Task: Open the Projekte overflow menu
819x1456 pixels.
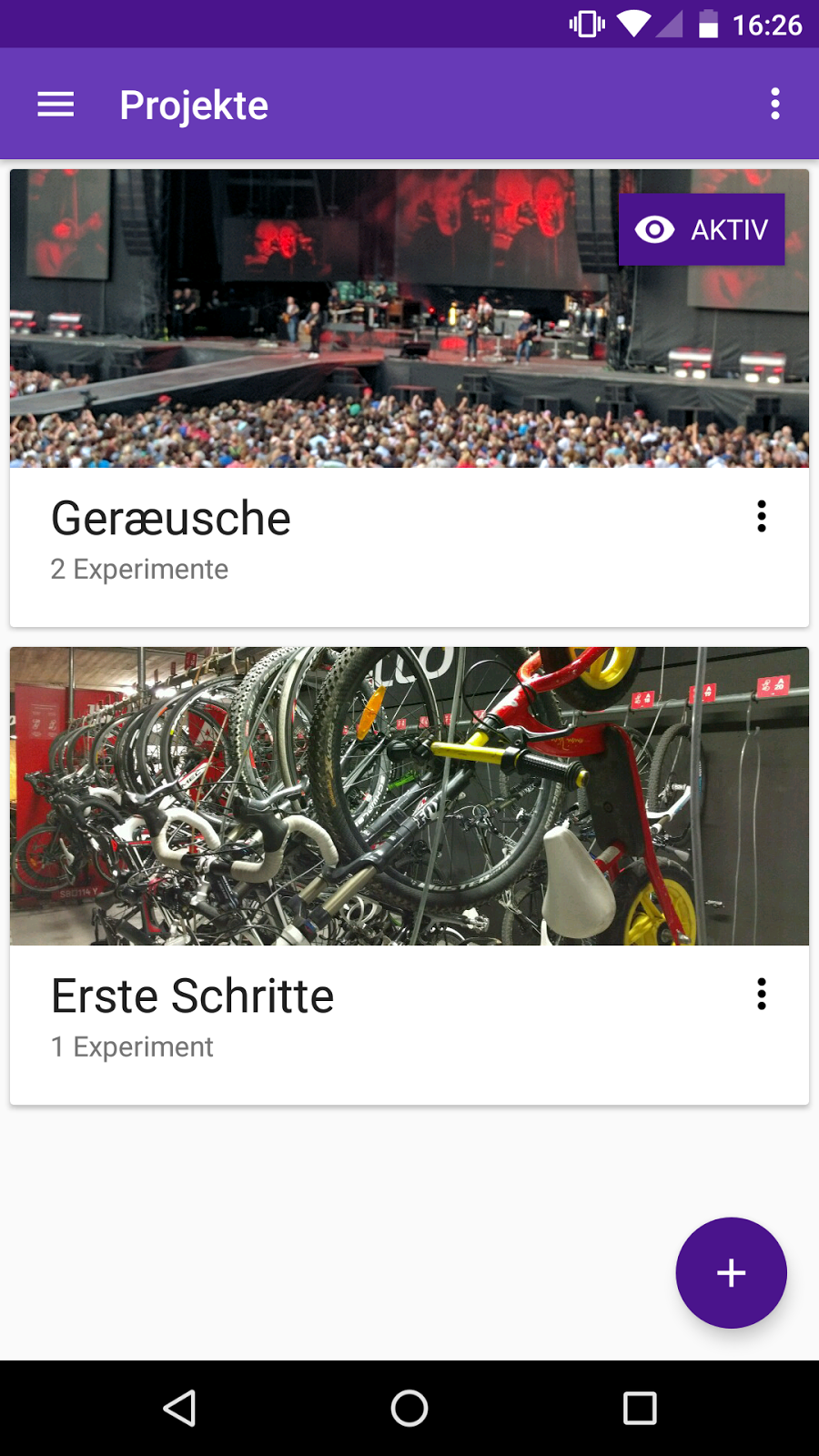Action: (774, 105)
